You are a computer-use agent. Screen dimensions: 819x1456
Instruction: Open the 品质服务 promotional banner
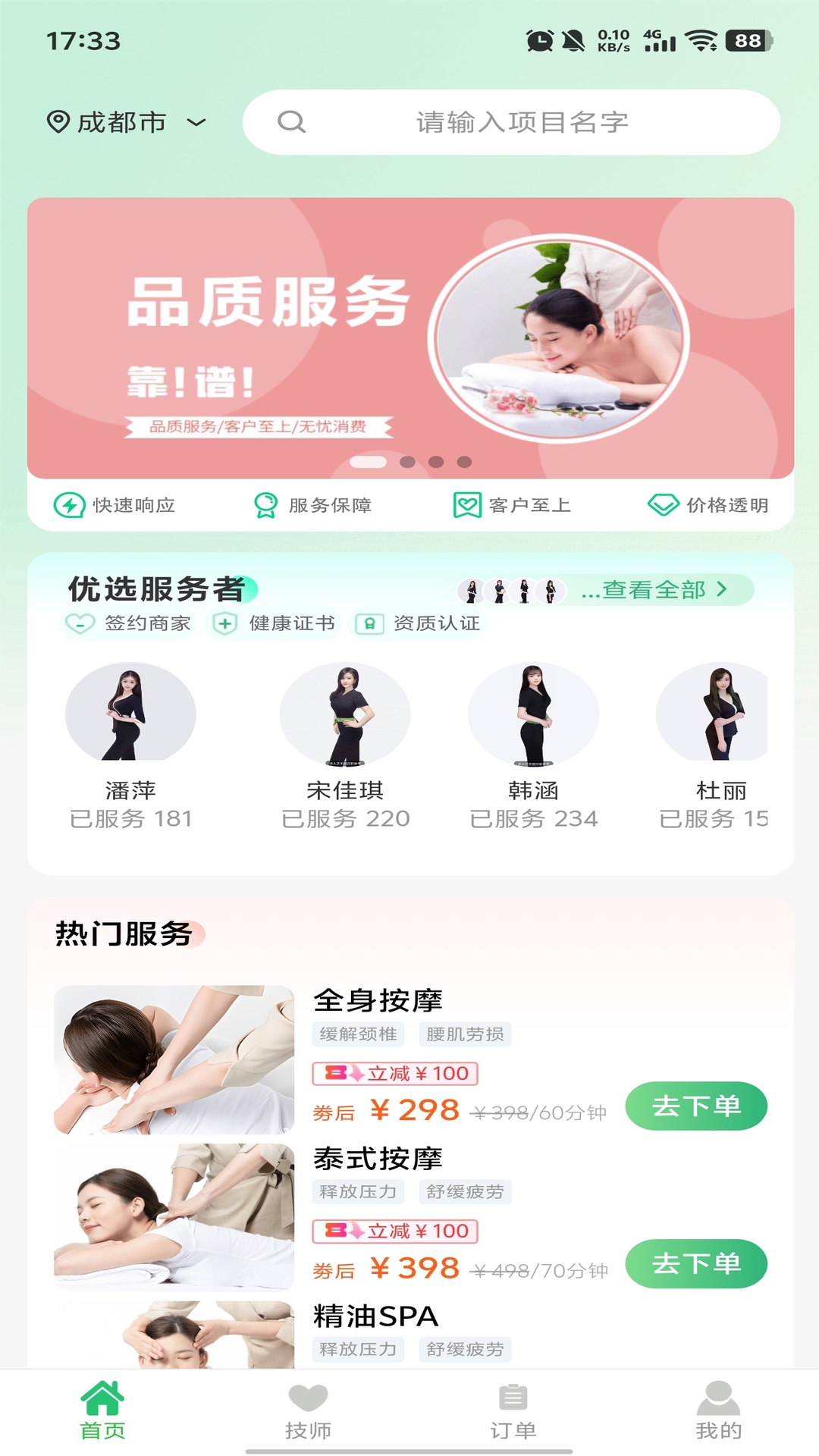click(410, 337)
